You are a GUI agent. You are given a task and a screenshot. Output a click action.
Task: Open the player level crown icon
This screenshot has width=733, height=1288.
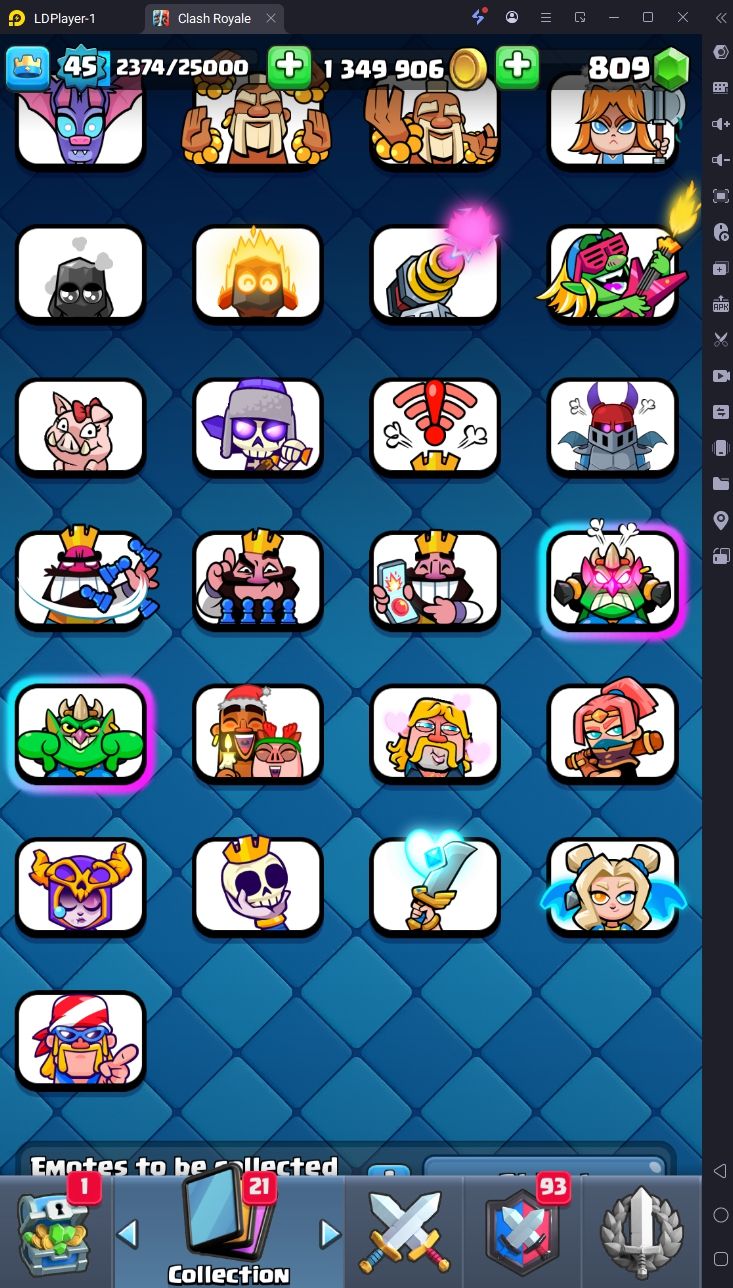tap(28, 67)
